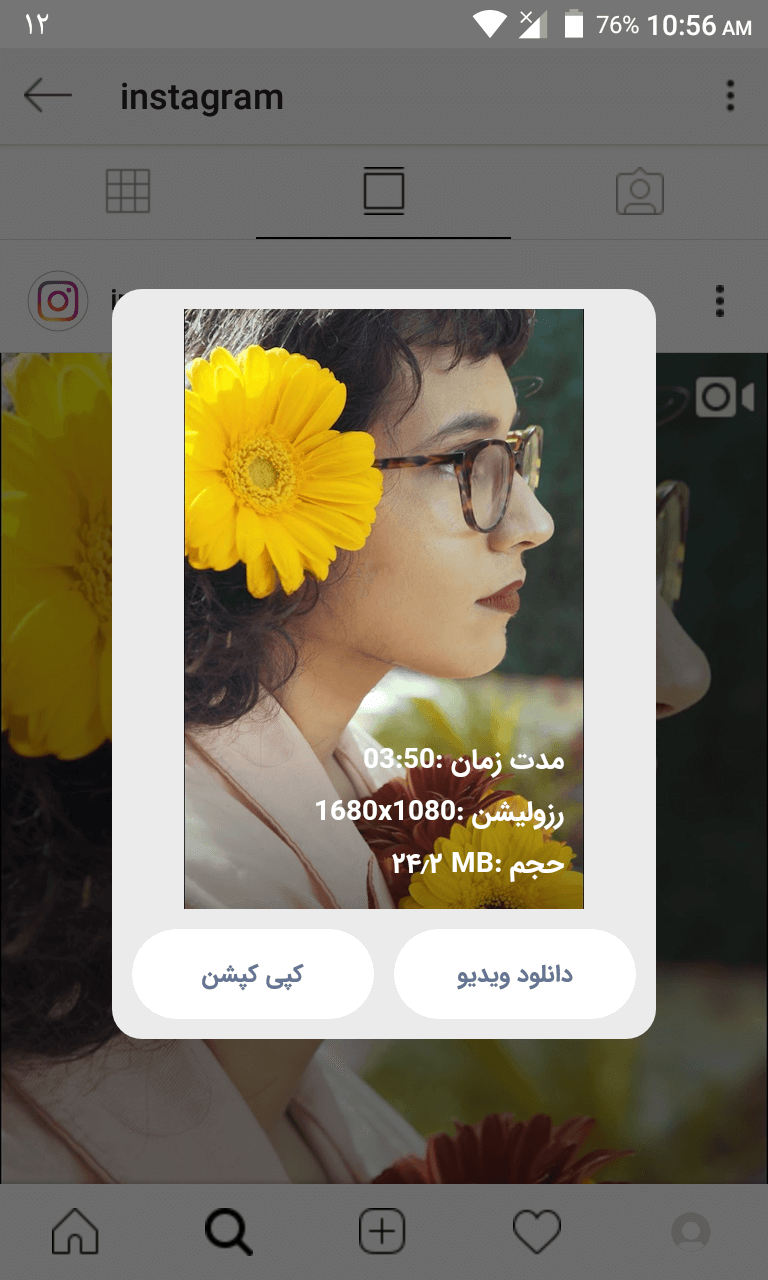768x1280 pixels.
Task: Tap the battery level indicator
Action: click(575, 25)
